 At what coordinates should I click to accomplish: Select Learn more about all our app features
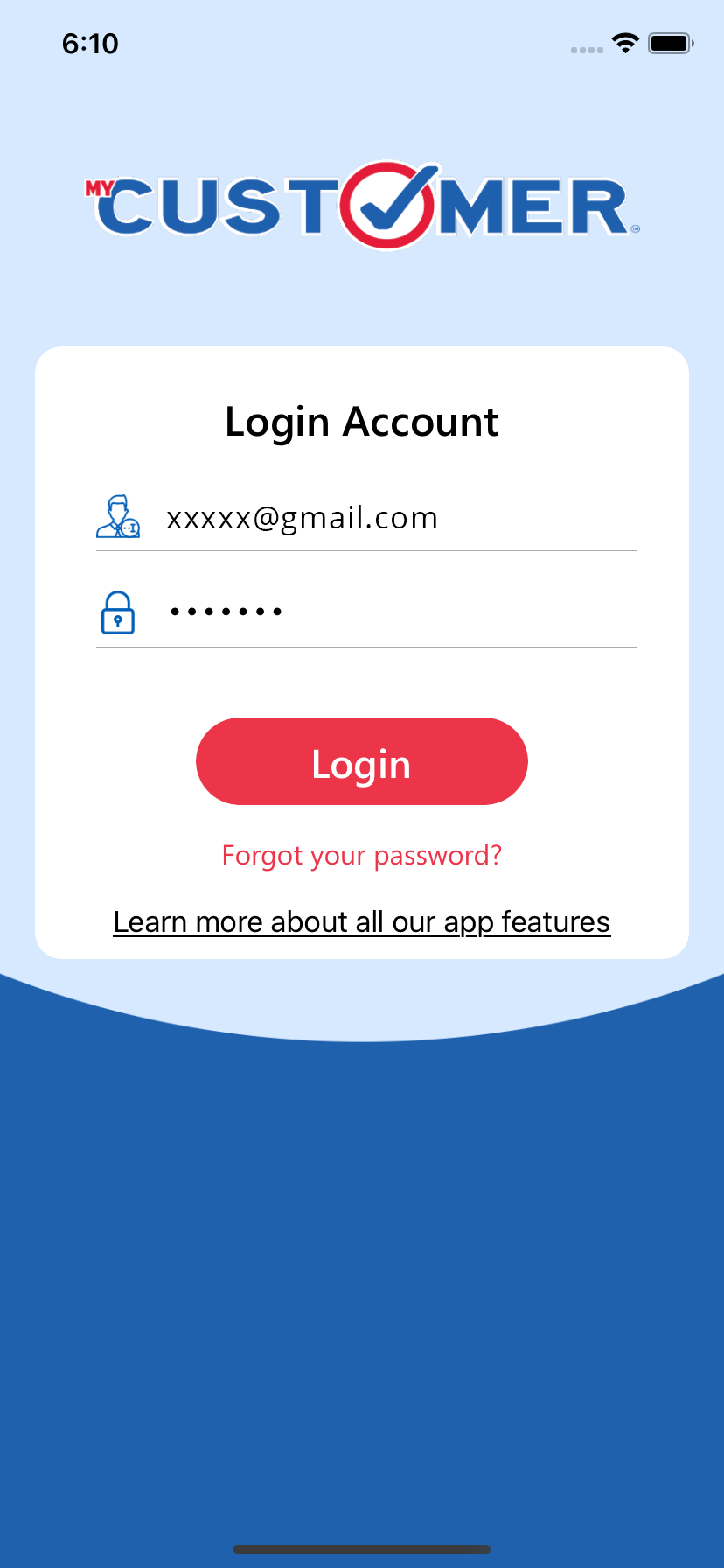tap(361, 920)
